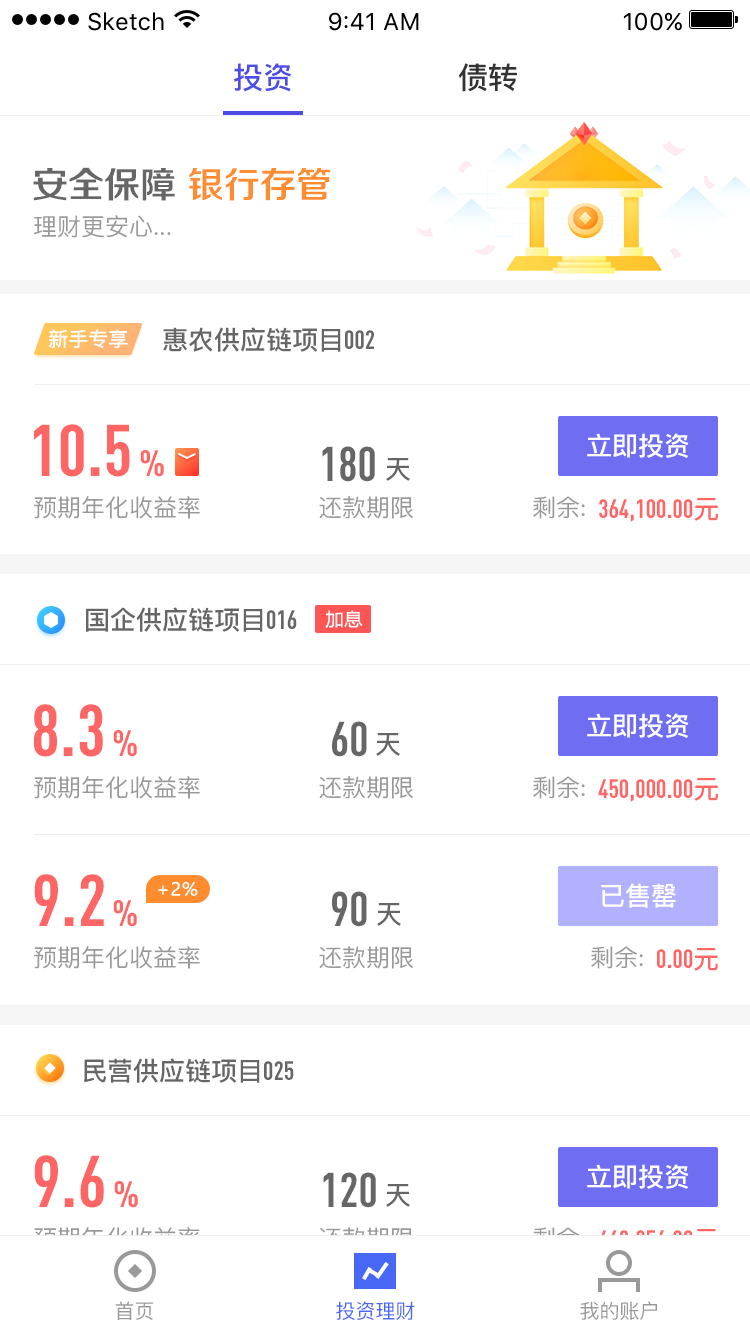The width and height of the screenshot is (750, 1334).
Task: Tap the 已售罄 button for the 90天 product
Action: [638, 896]
